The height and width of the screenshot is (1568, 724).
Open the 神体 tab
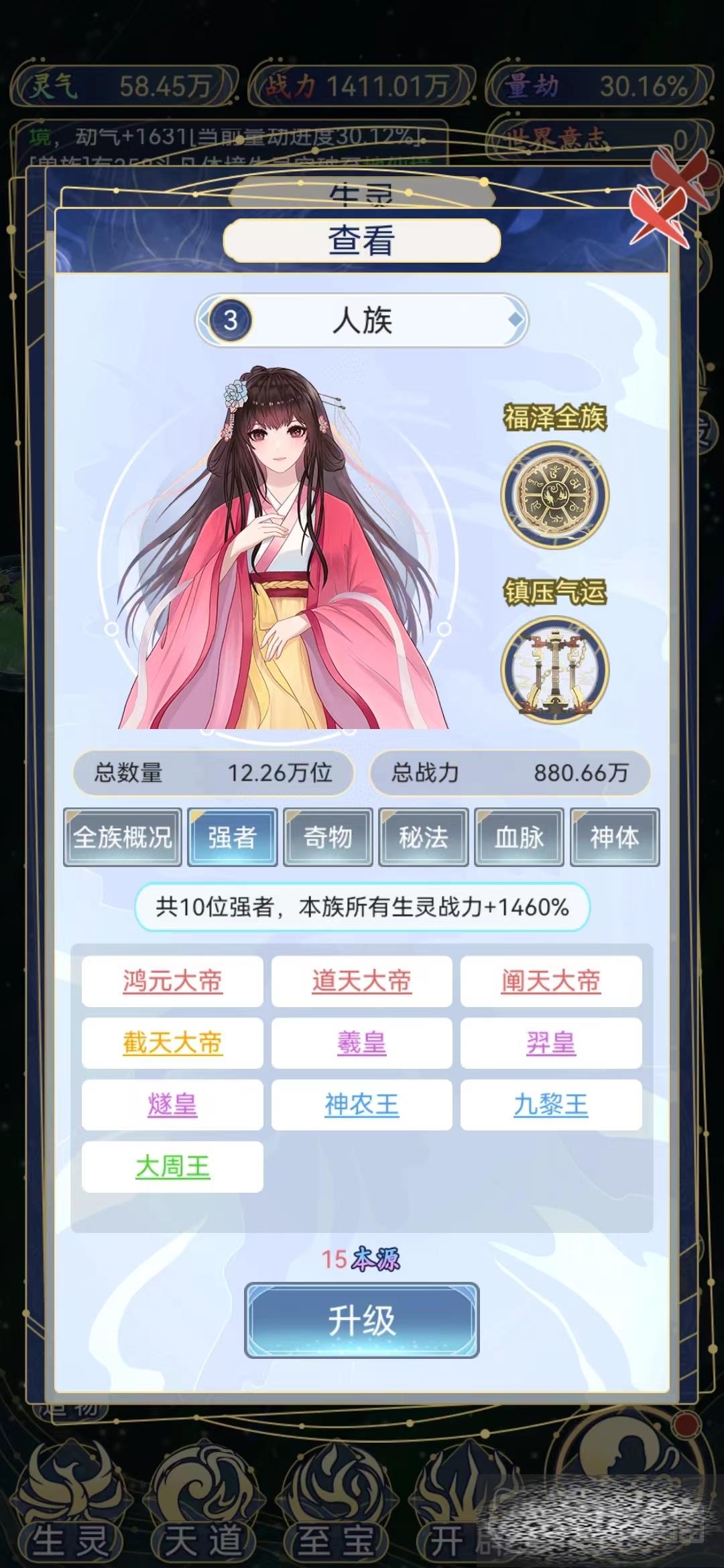614,837
